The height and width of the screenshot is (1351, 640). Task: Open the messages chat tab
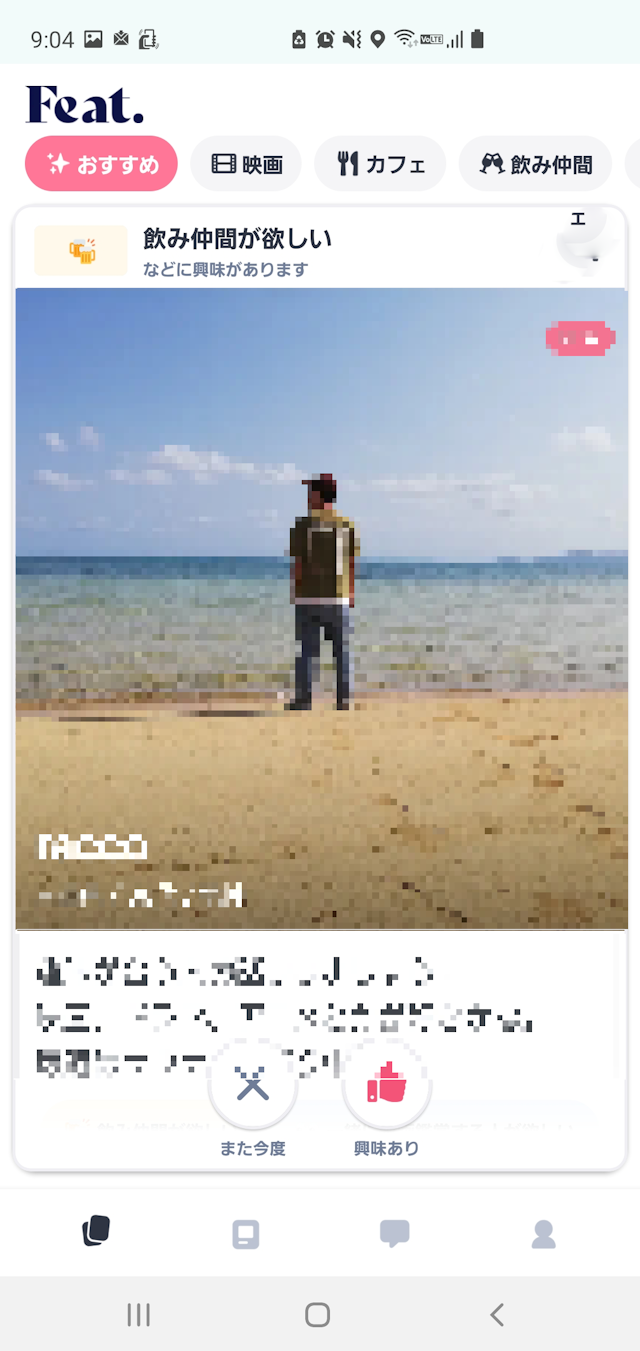point(394,1234)
